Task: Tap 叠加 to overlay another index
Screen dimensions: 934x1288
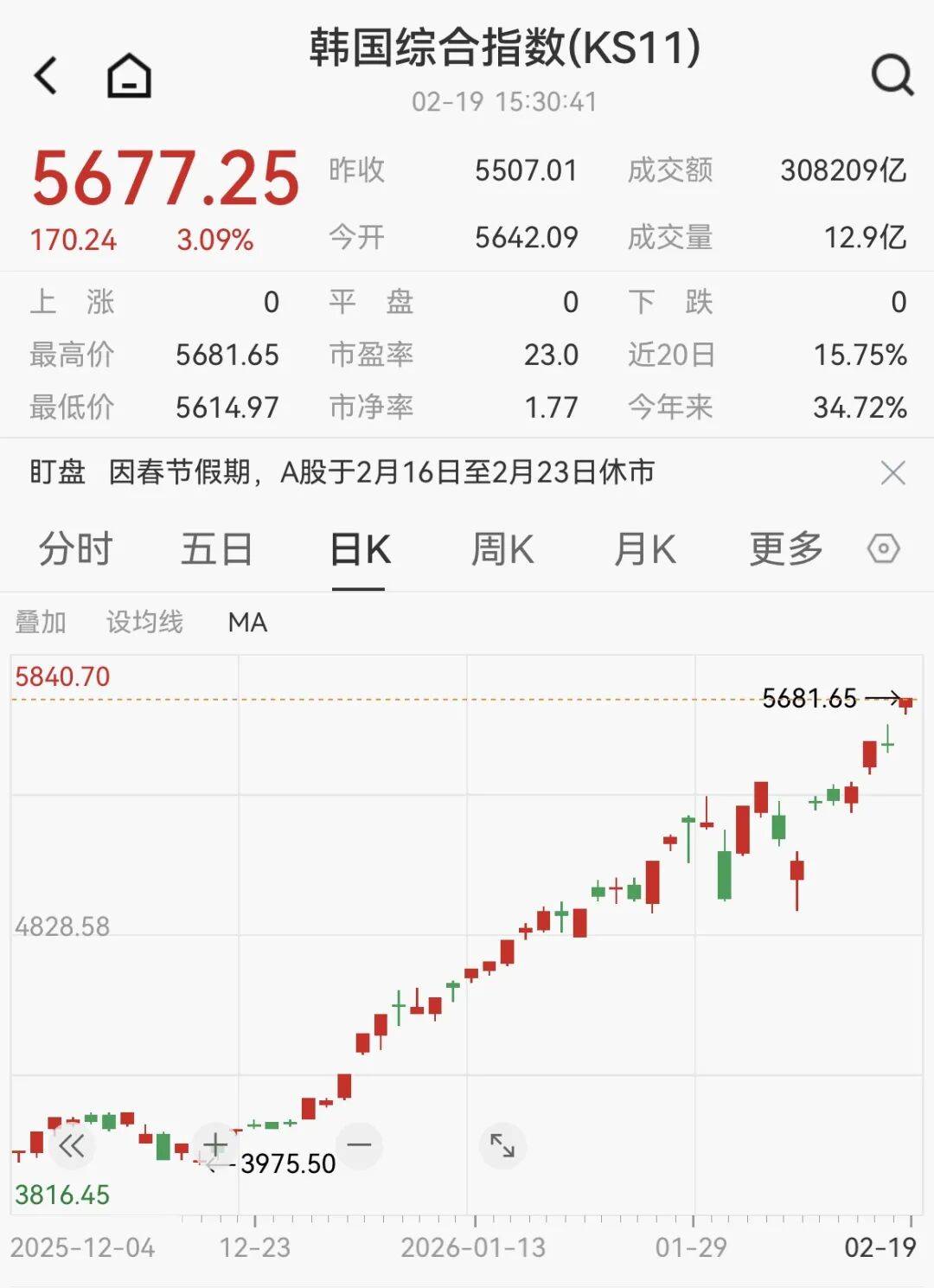Action: tap(41, 622)
